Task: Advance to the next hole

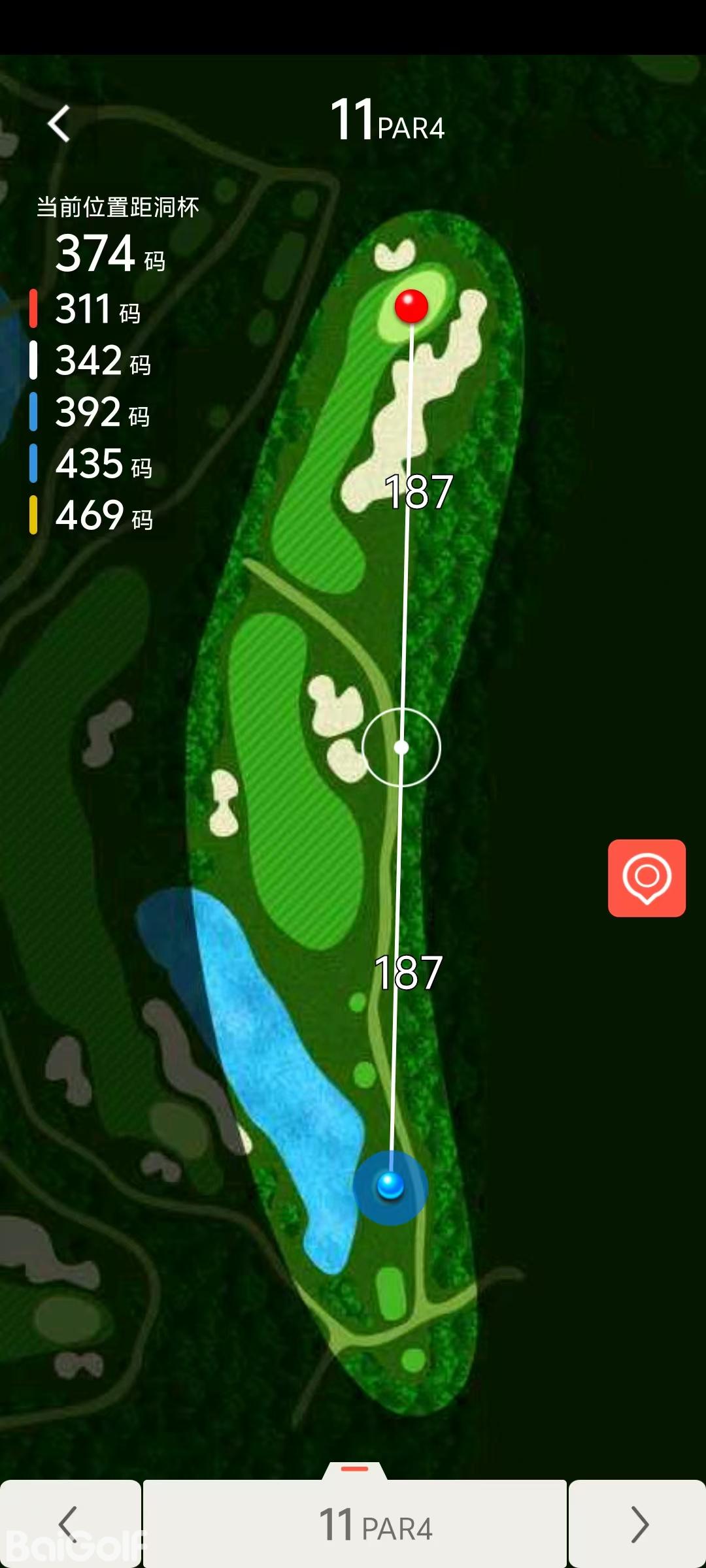Action: pos(637,1524)
